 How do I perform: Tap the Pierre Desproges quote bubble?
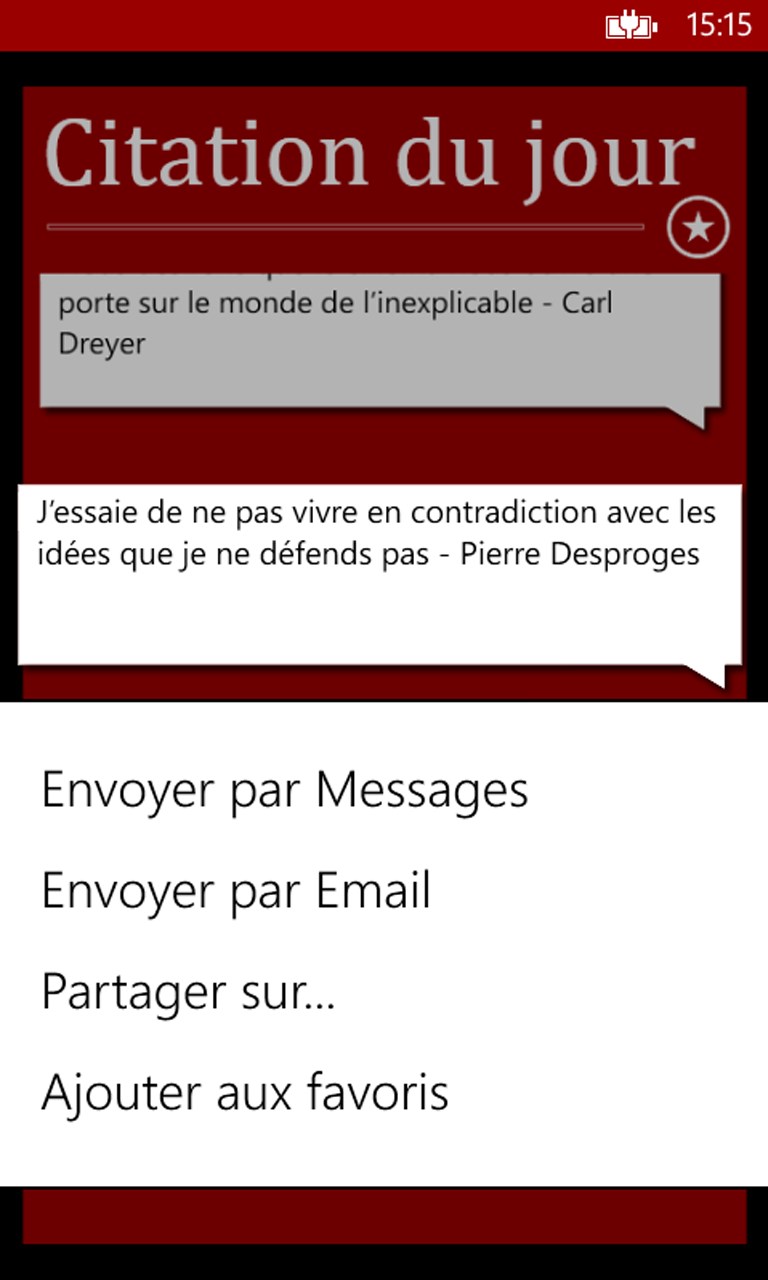click(x=380, y=575)
